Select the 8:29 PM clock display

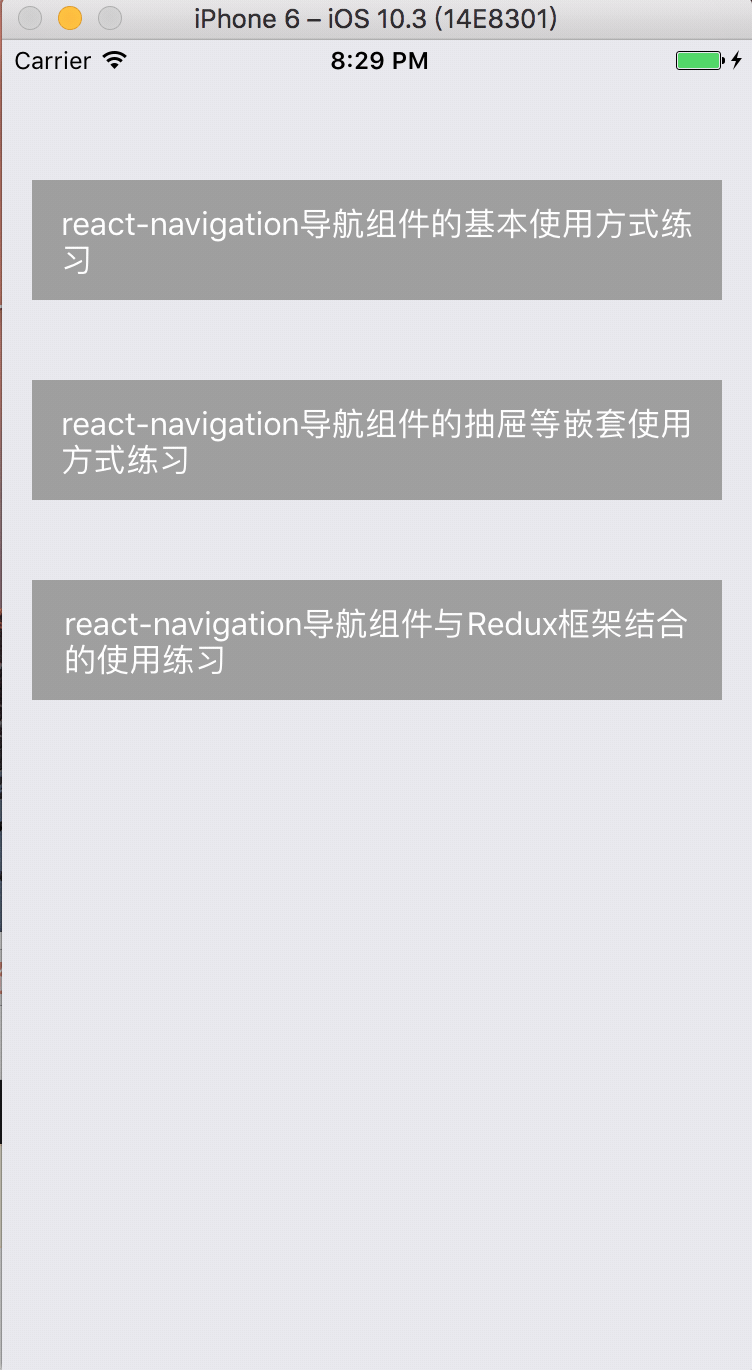[x=379, y=60]
